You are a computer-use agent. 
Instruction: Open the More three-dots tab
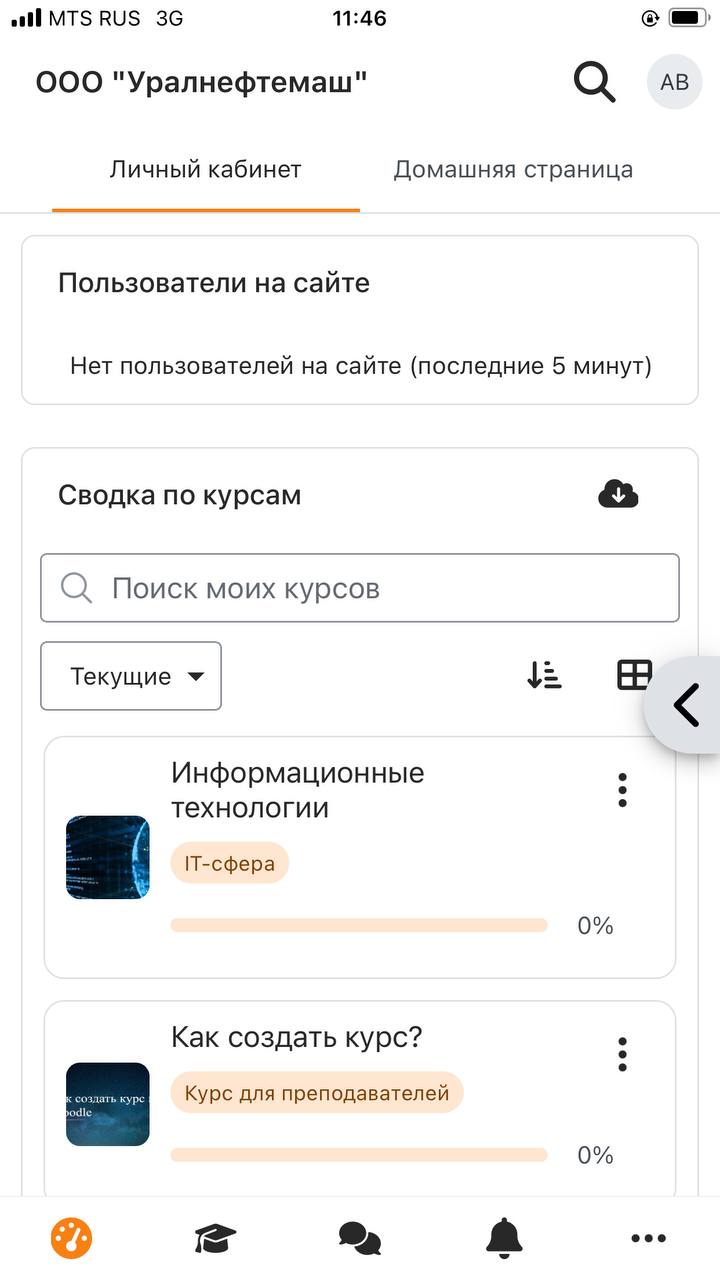click(x=648, y=1239)
